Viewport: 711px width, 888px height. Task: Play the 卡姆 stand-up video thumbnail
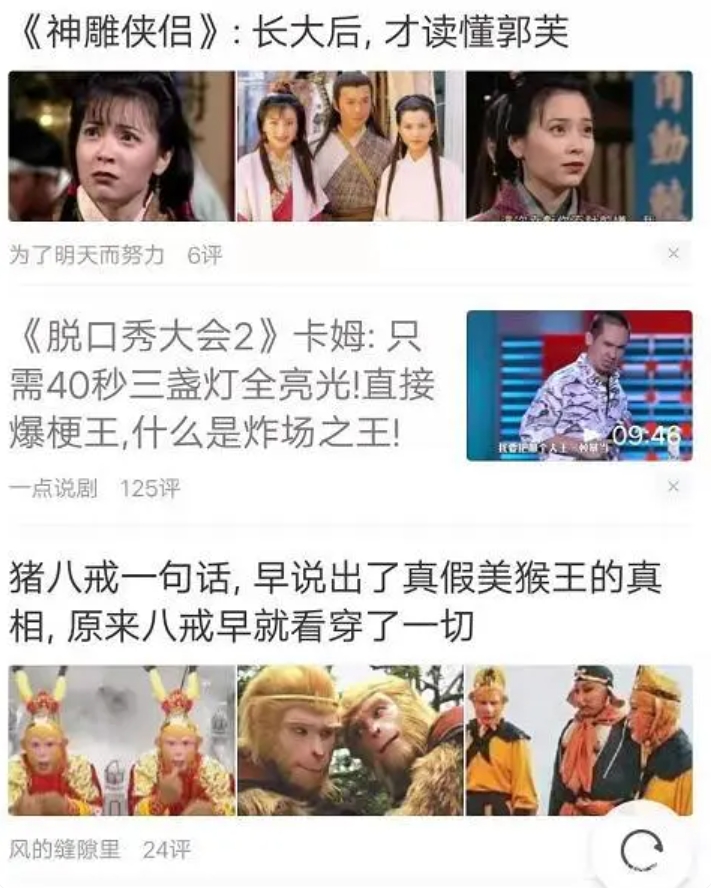click(579, 385)
